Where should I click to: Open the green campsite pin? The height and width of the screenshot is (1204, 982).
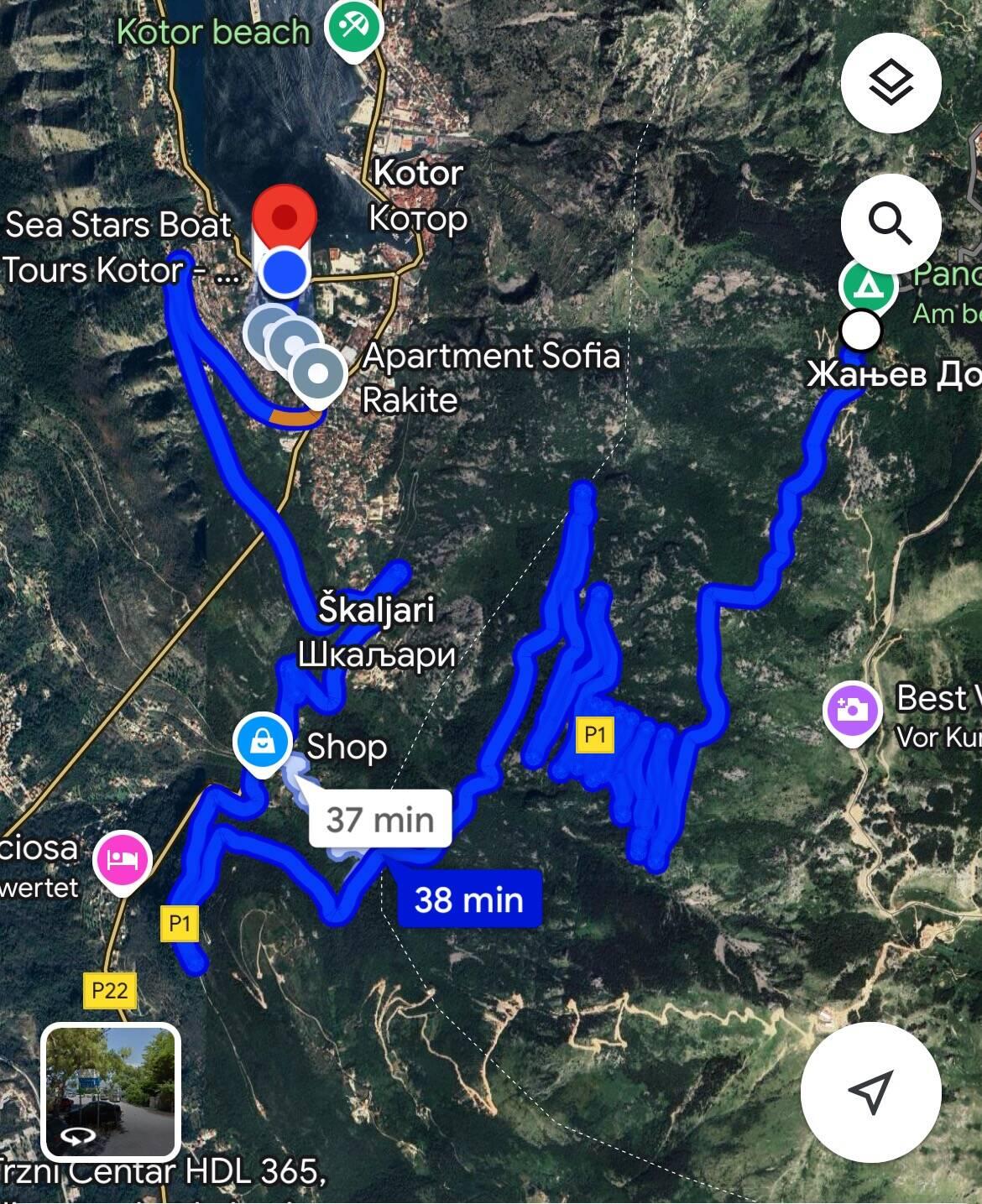[x=867, y=285]
